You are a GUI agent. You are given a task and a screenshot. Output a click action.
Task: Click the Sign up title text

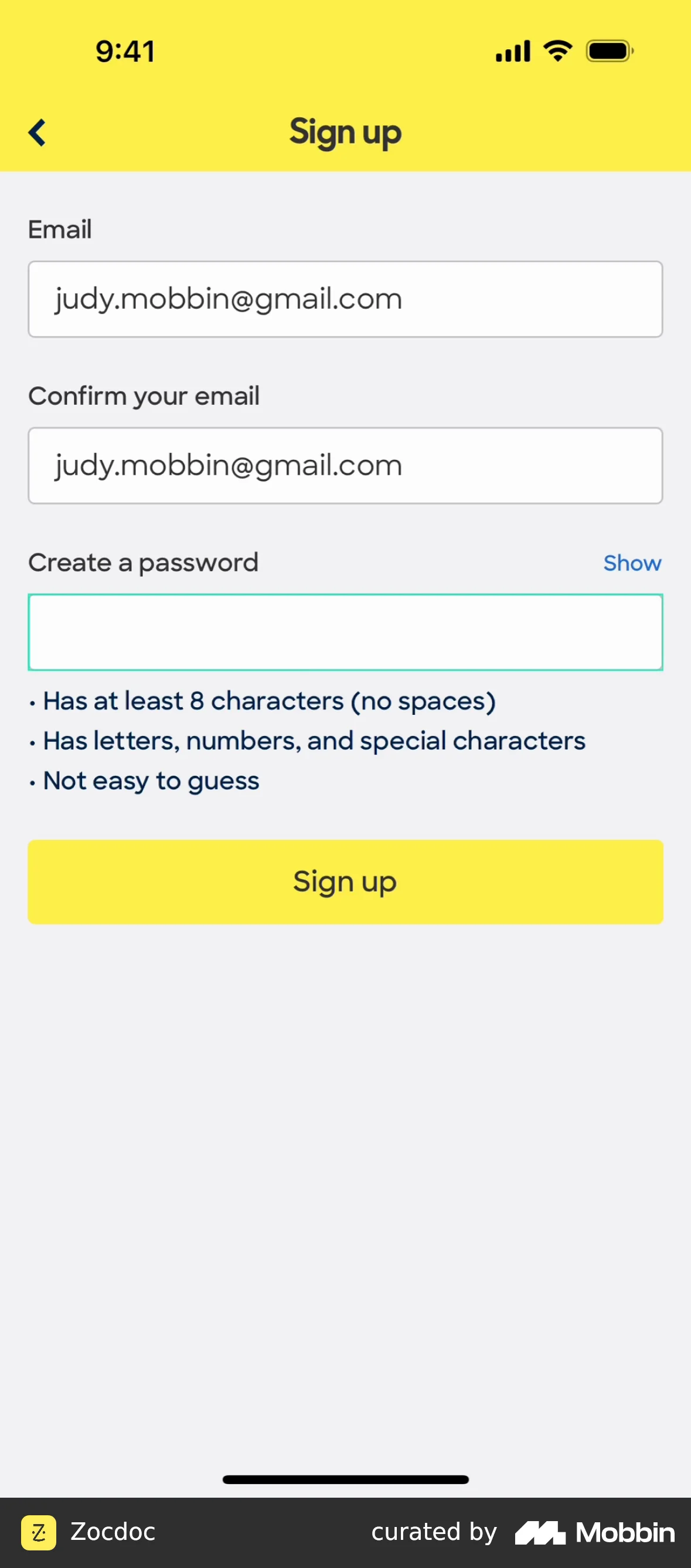(345, 132)
